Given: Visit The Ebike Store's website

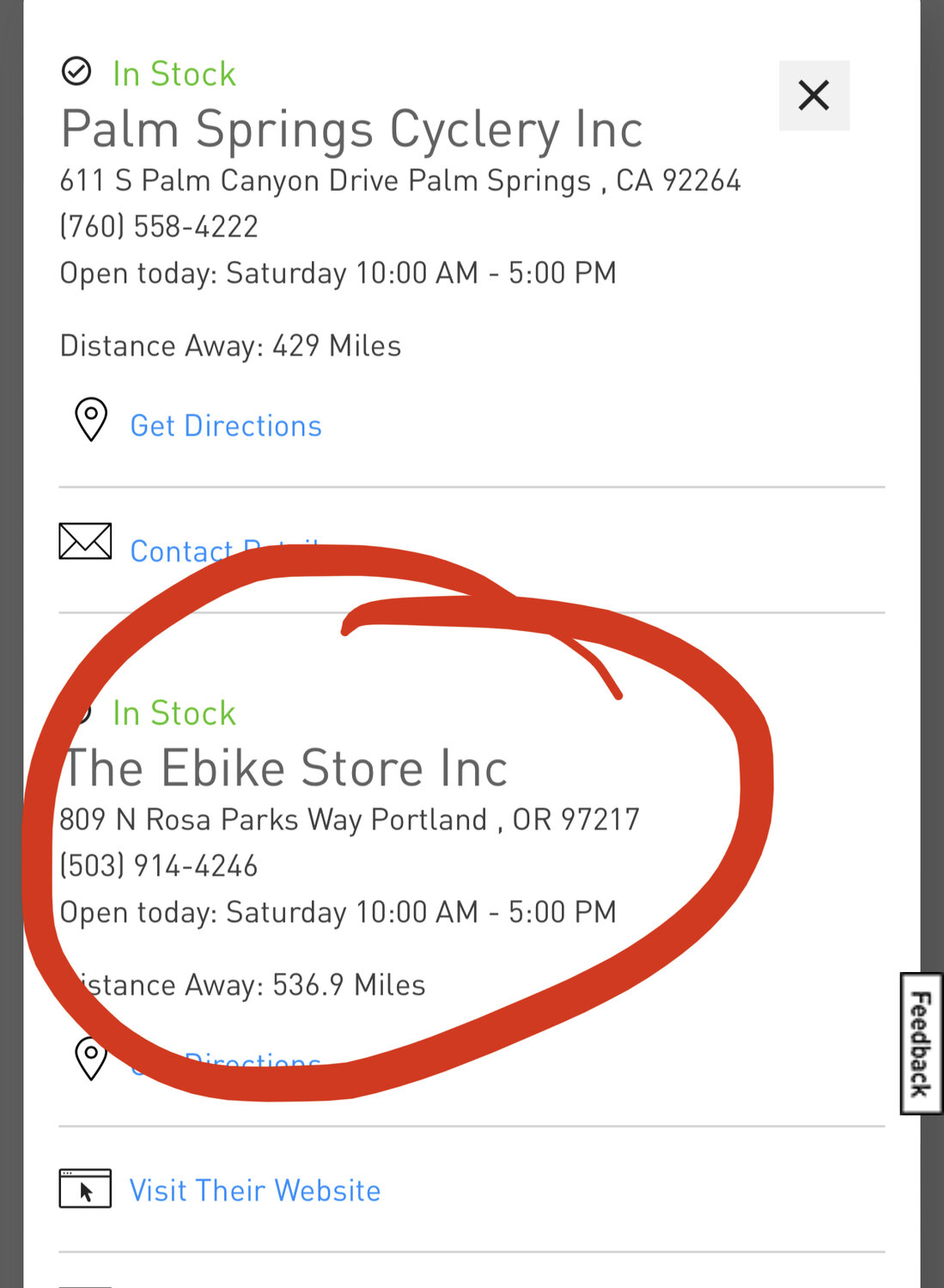Looking at the screenshot, I should coord(254,1190).
